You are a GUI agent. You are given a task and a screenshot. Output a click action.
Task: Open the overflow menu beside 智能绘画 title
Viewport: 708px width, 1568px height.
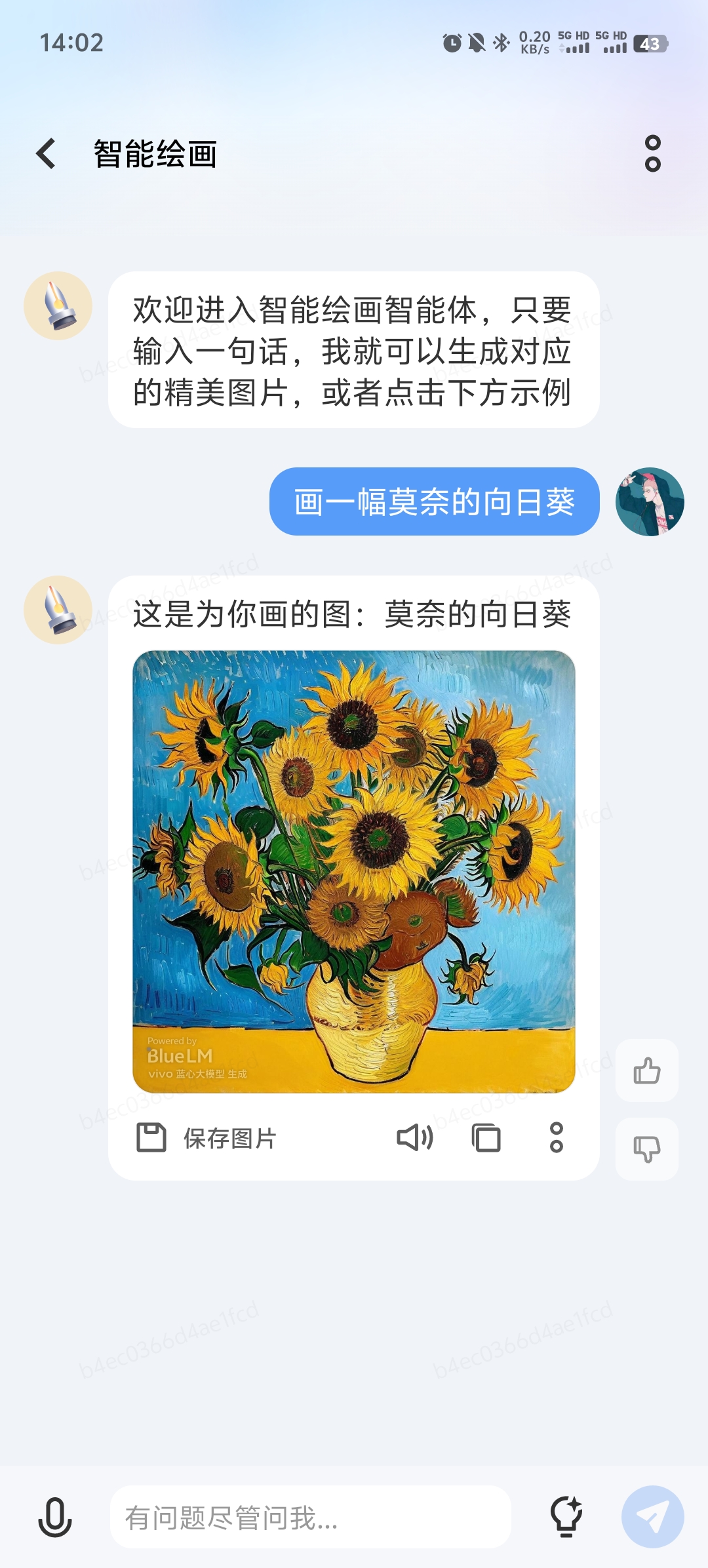652,154
